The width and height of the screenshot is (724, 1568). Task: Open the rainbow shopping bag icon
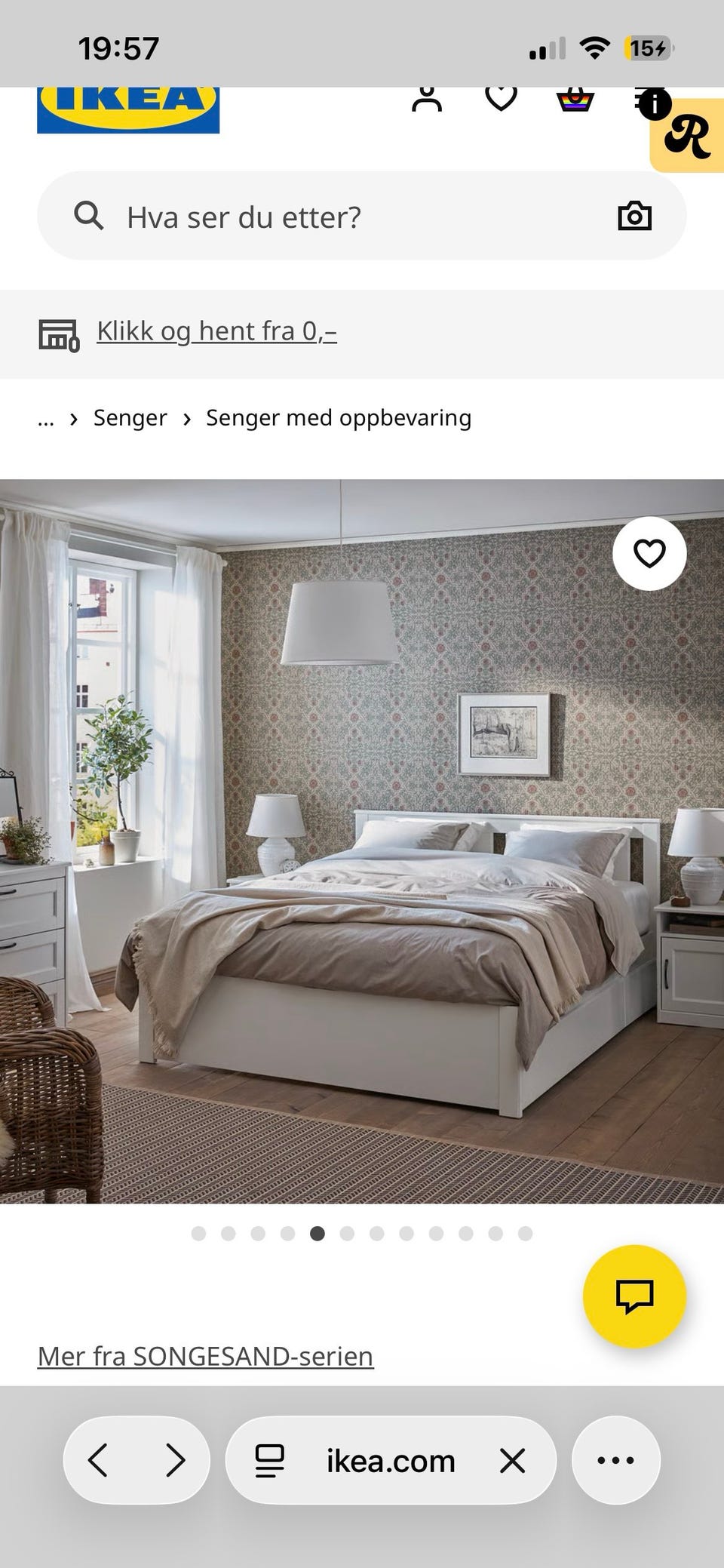tap(575, 99)
